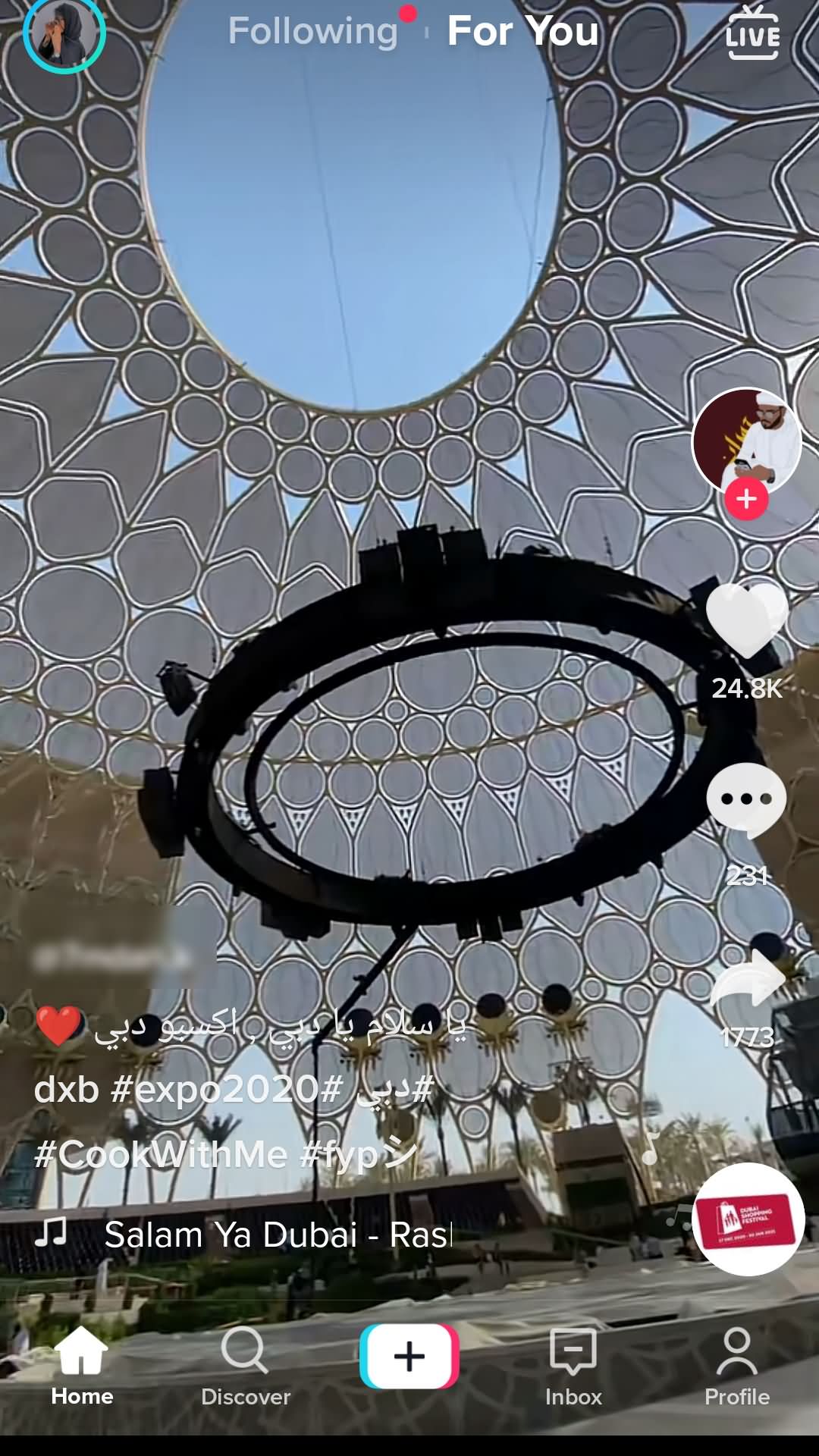819x1456 pixels.
Task: Like this video with the heart
Action: point(747,620)
